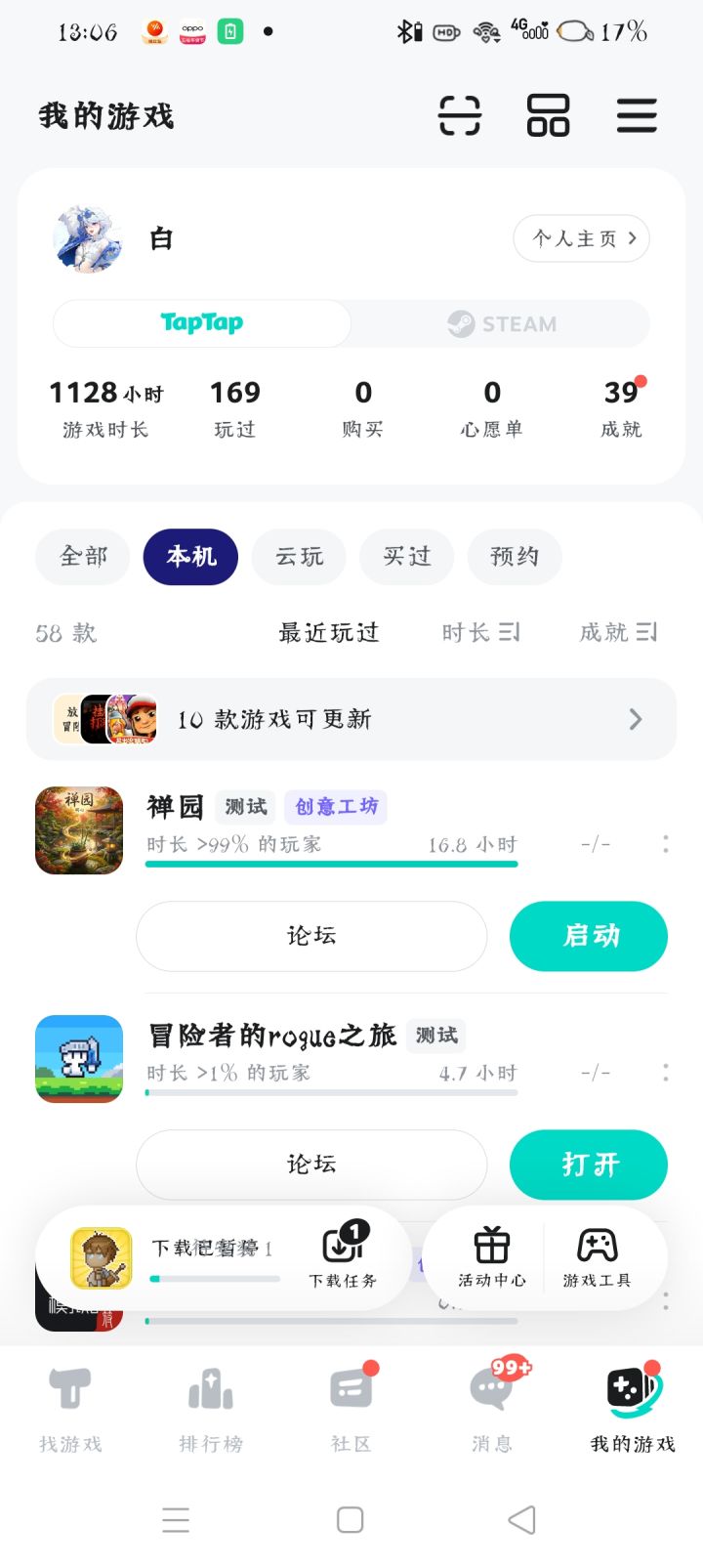The height and width of the screenshot is (1568, 703).
Task: Select the 买过 filter chip
Action: pos(407,557)
